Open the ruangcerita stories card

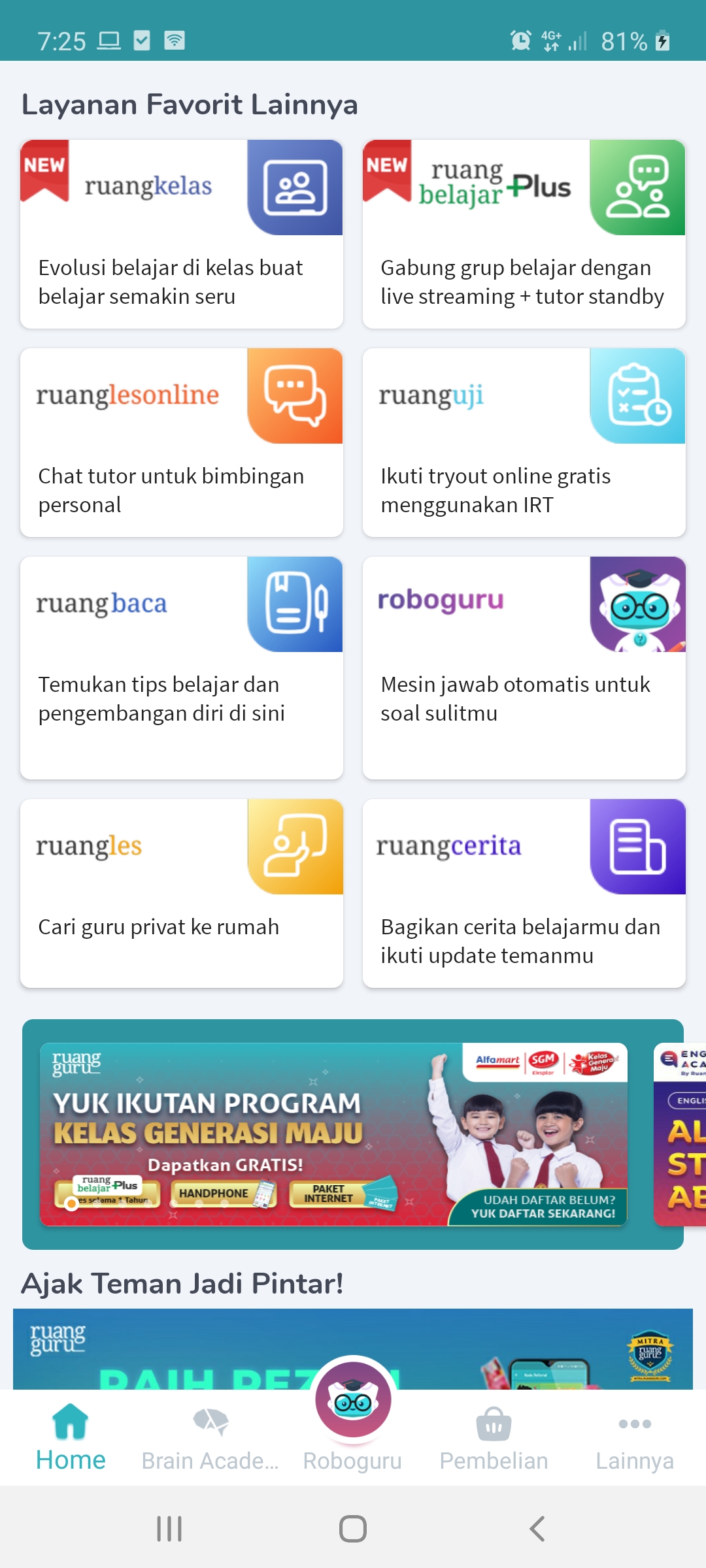(524, 892)
